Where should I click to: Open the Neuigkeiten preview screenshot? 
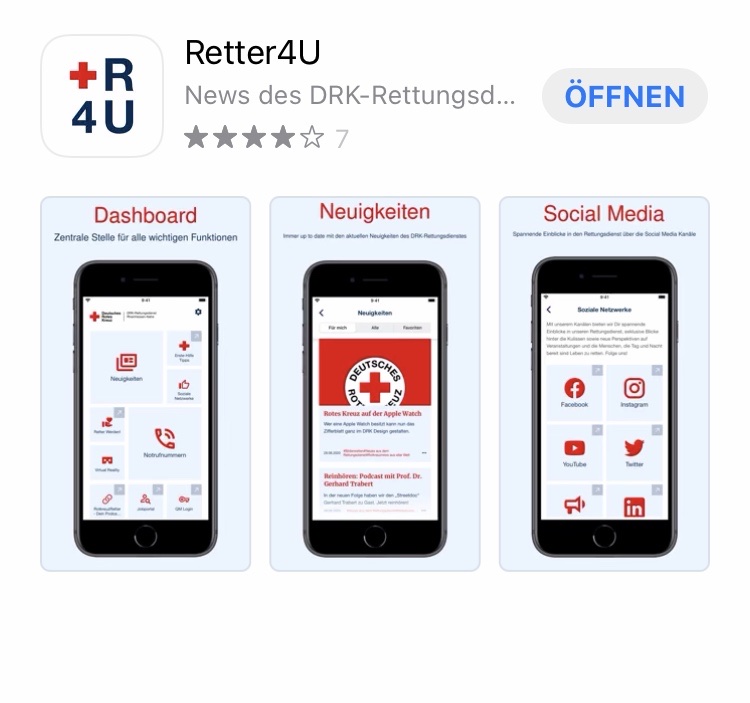374,384
